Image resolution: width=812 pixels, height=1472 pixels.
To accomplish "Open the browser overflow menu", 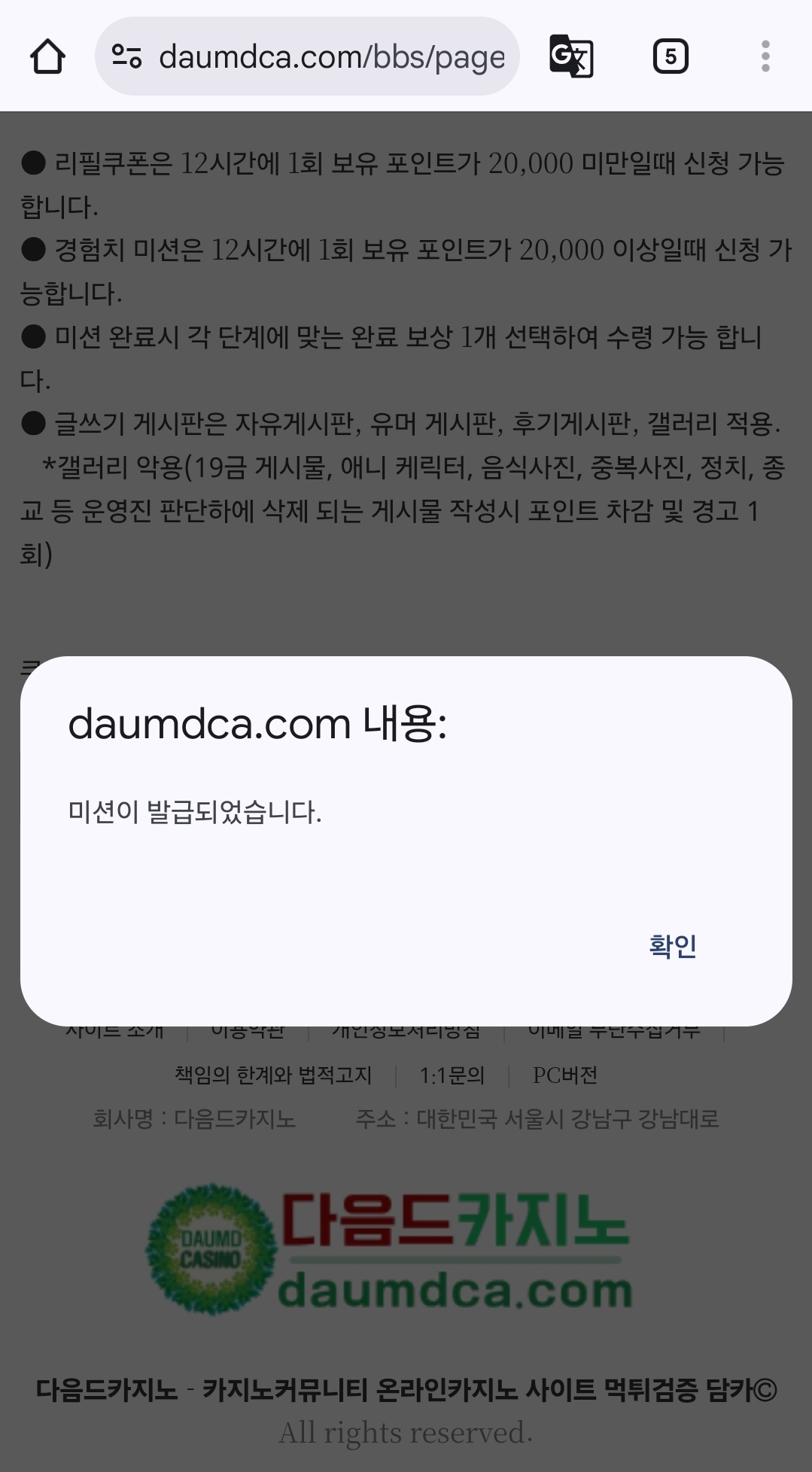I will coord(765,56).
